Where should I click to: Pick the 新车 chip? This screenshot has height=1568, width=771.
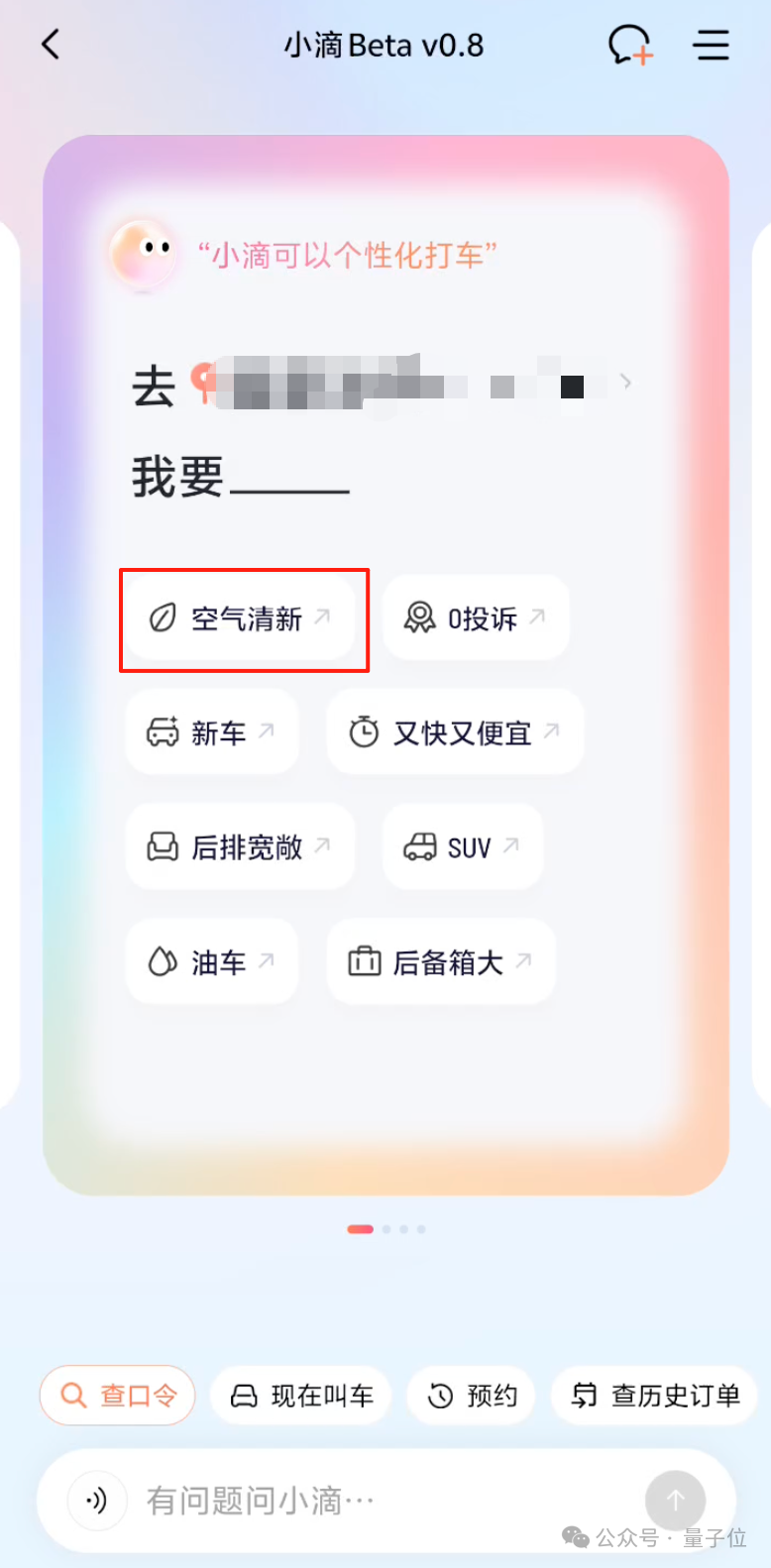pos(211,732)
